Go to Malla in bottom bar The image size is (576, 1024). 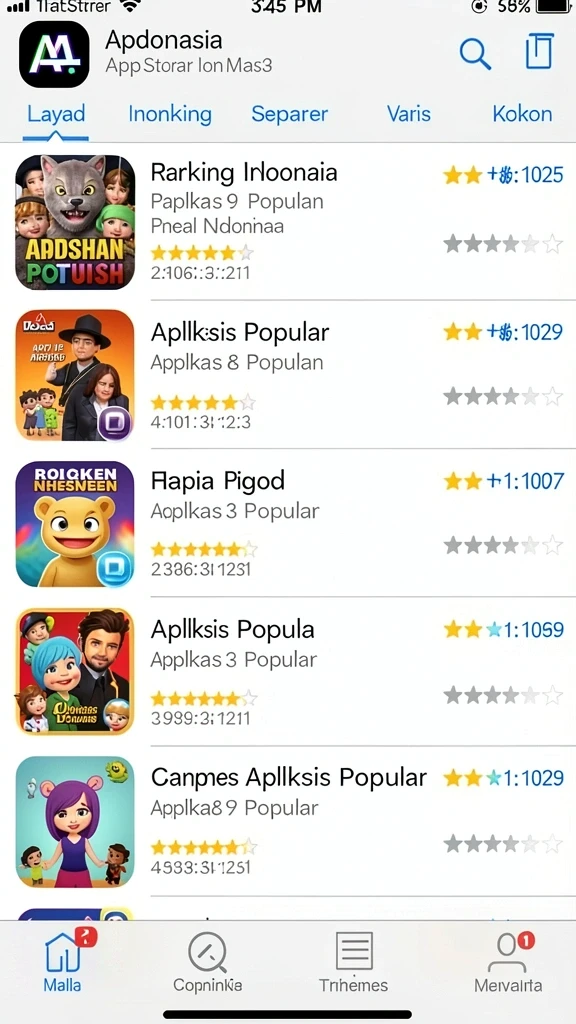pos(64,960)
